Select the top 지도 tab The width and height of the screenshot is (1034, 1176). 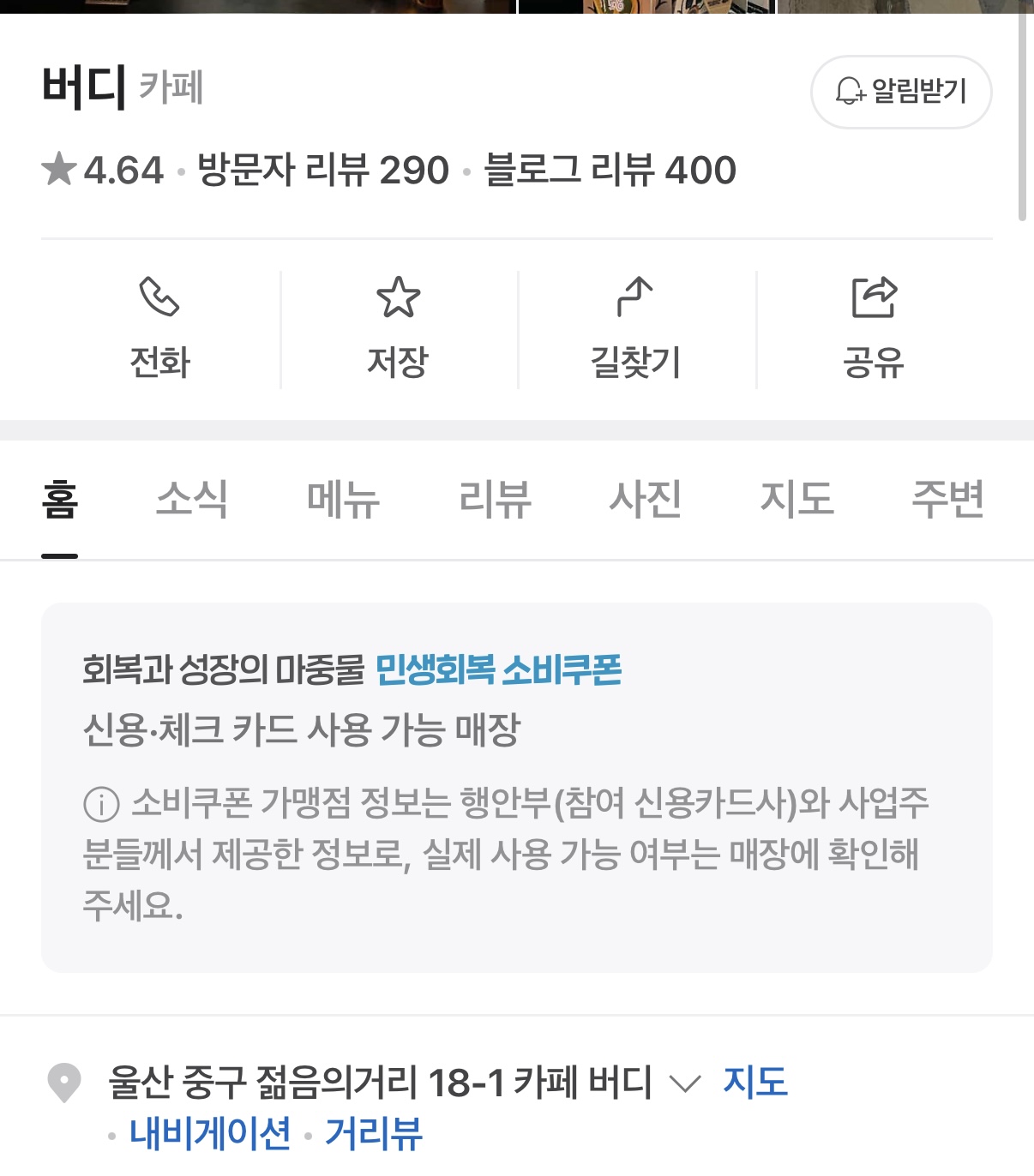[797, 499]
